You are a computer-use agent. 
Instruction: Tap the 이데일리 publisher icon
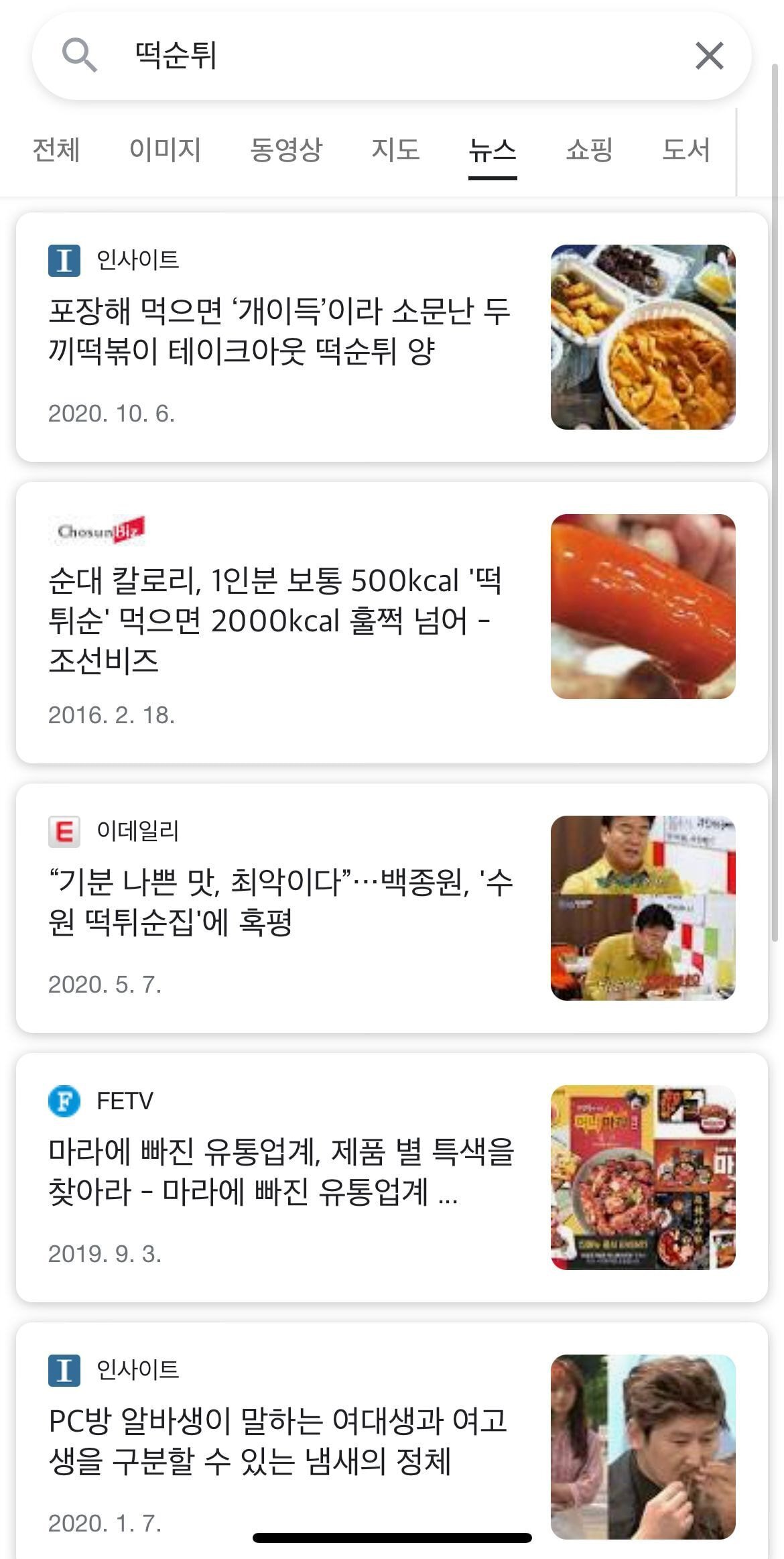tap(64, 832)
